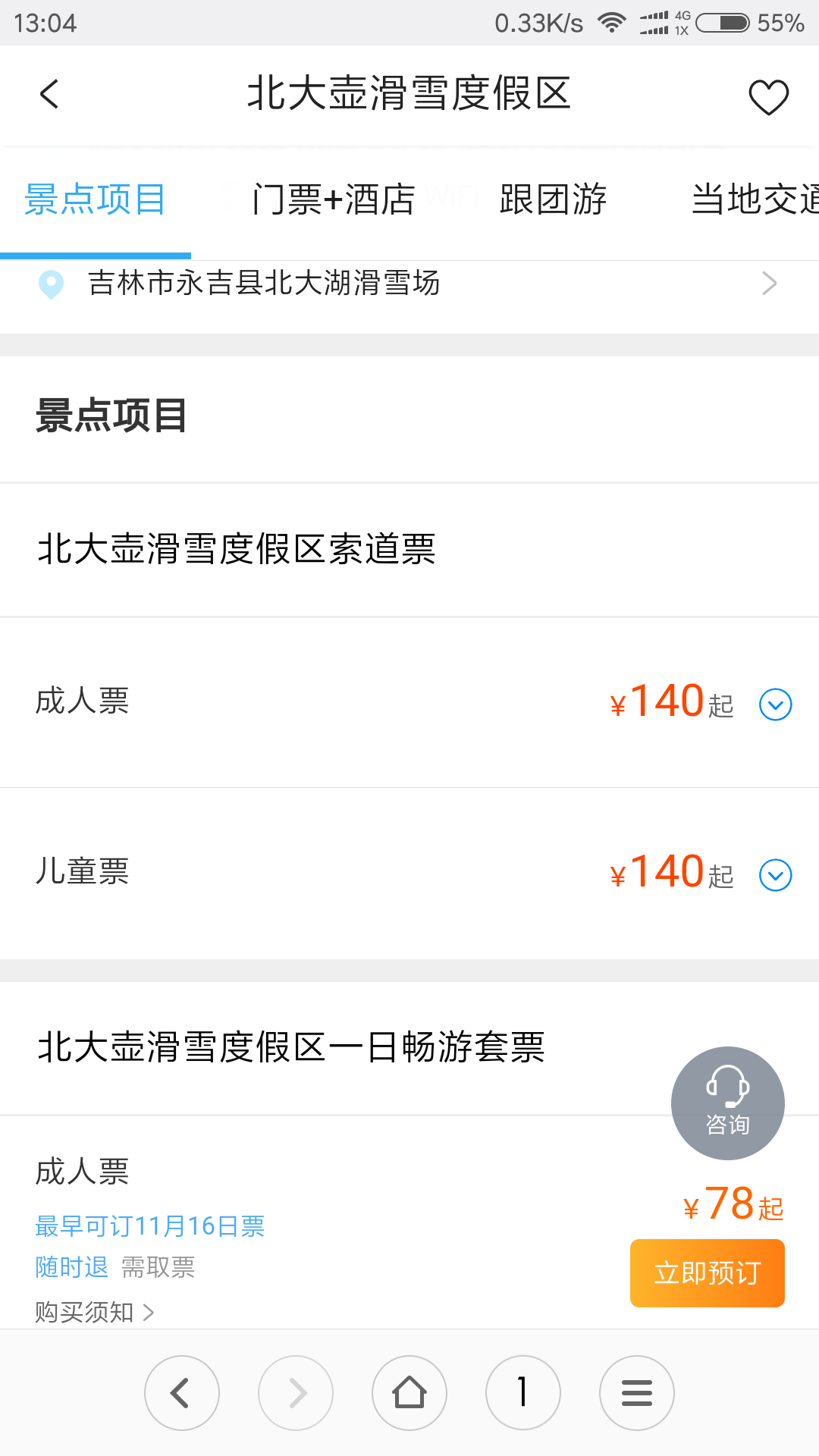Go to the browser home page
The height and width of the screenshot is (1456, 819).
point(409,1393)
